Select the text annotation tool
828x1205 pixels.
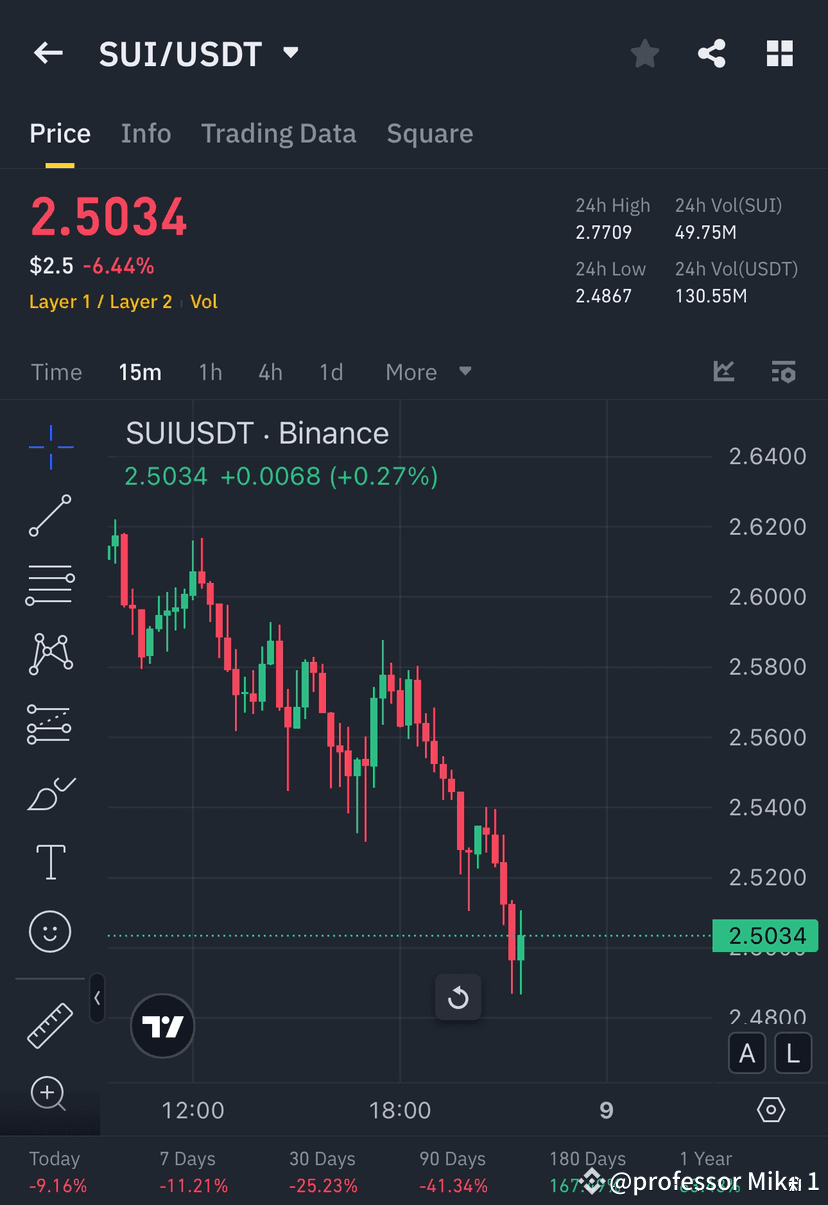pyautogui.click(x=49, y=861)
